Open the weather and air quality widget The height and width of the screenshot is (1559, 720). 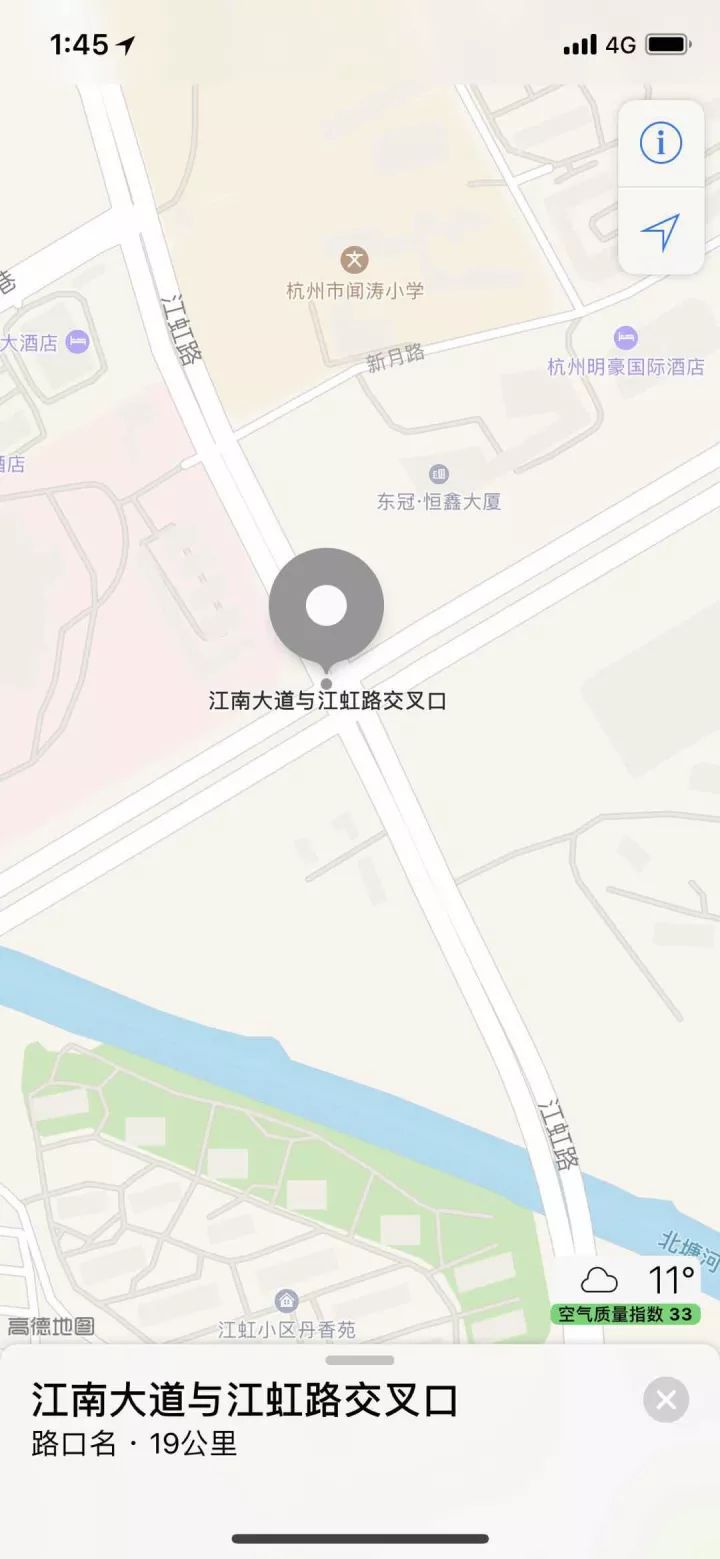(x=626, y=1292)
